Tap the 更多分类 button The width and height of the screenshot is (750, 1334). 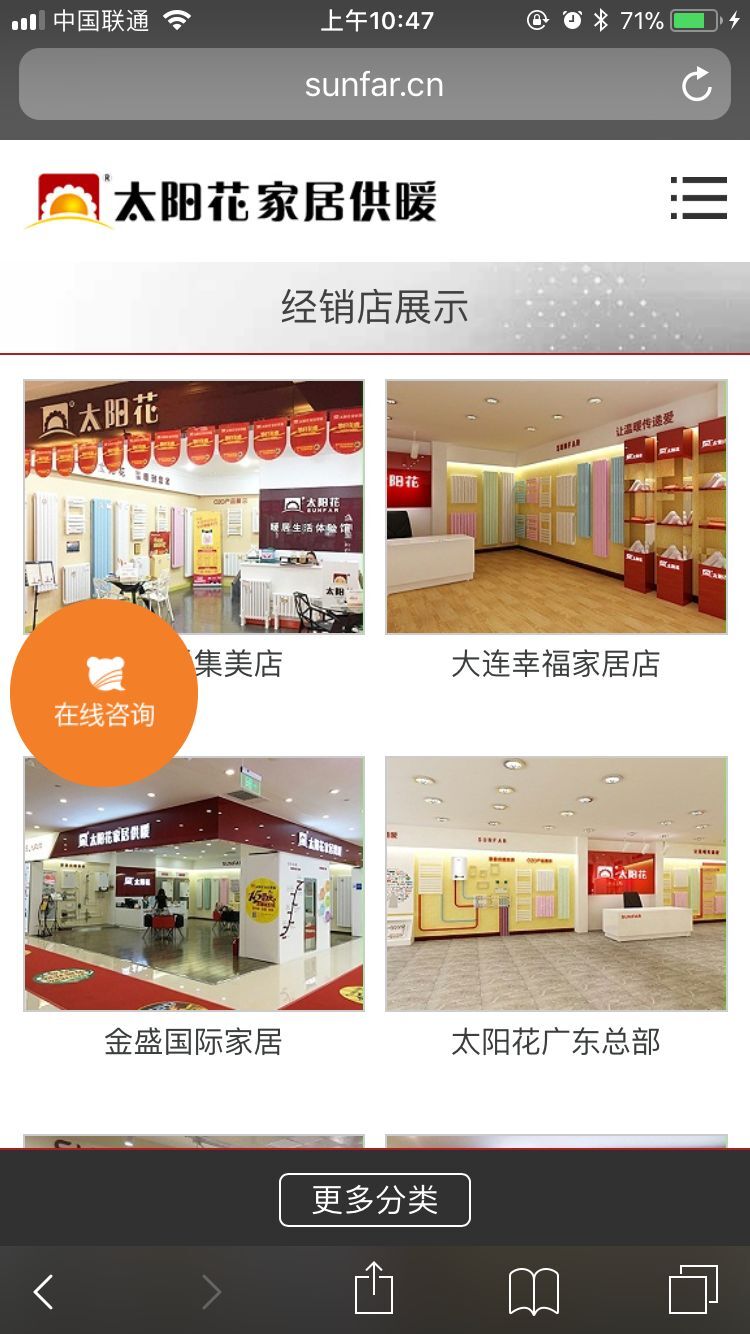click(x=374, y=1199)
